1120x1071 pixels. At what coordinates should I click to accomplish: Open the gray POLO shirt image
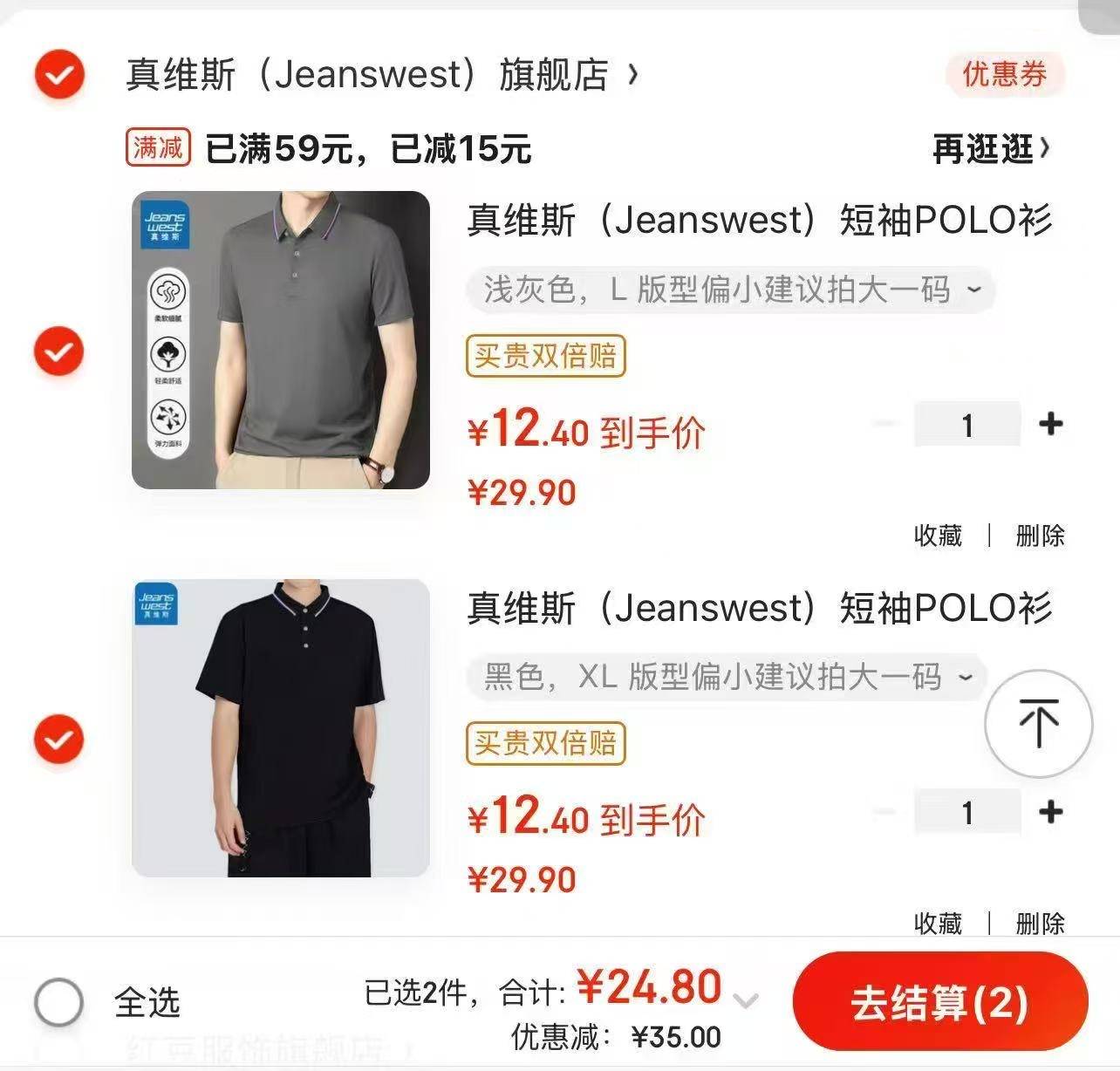281,340
